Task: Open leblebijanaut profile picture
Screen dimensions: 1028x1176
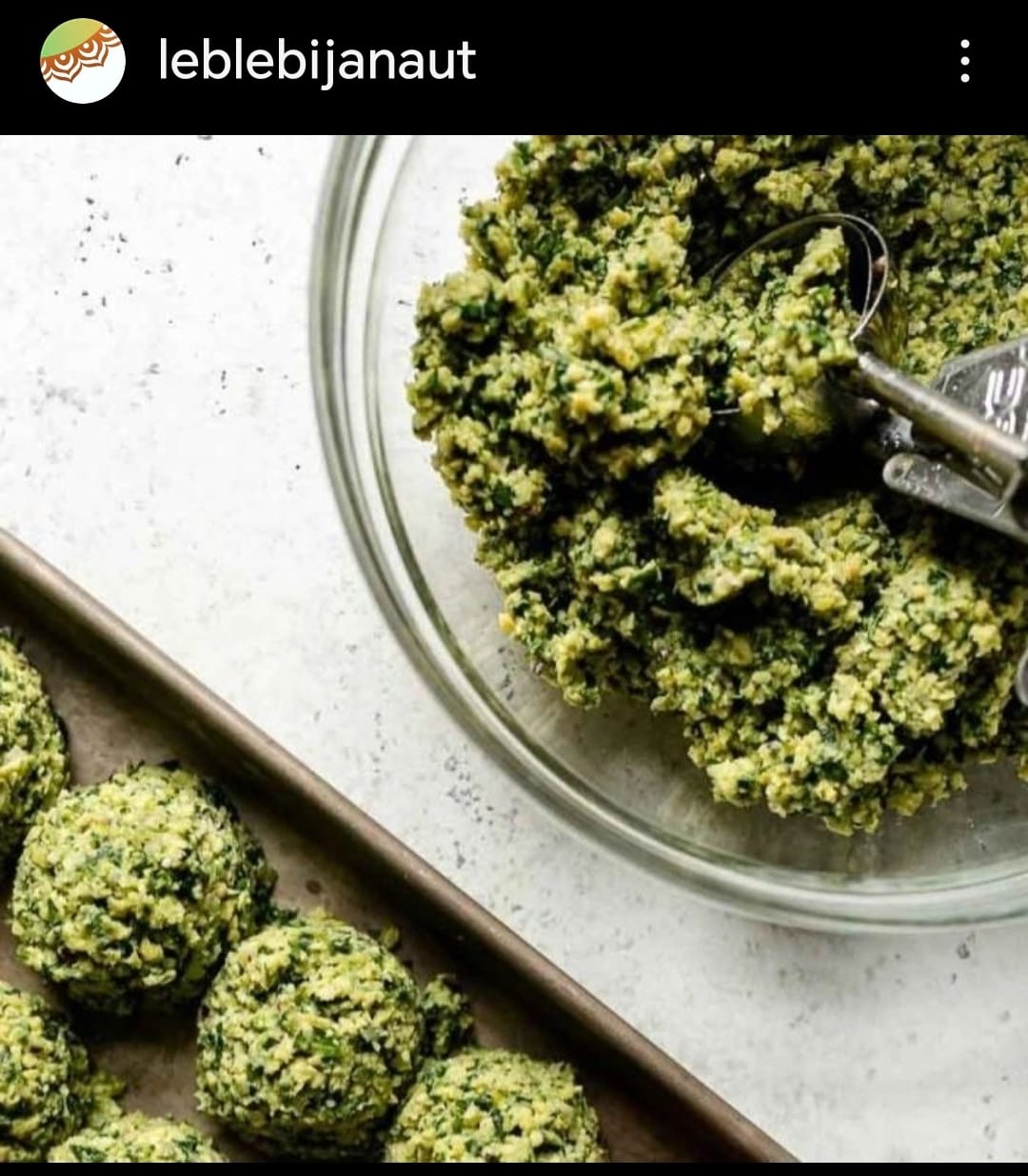Action: tap(83, 61)
